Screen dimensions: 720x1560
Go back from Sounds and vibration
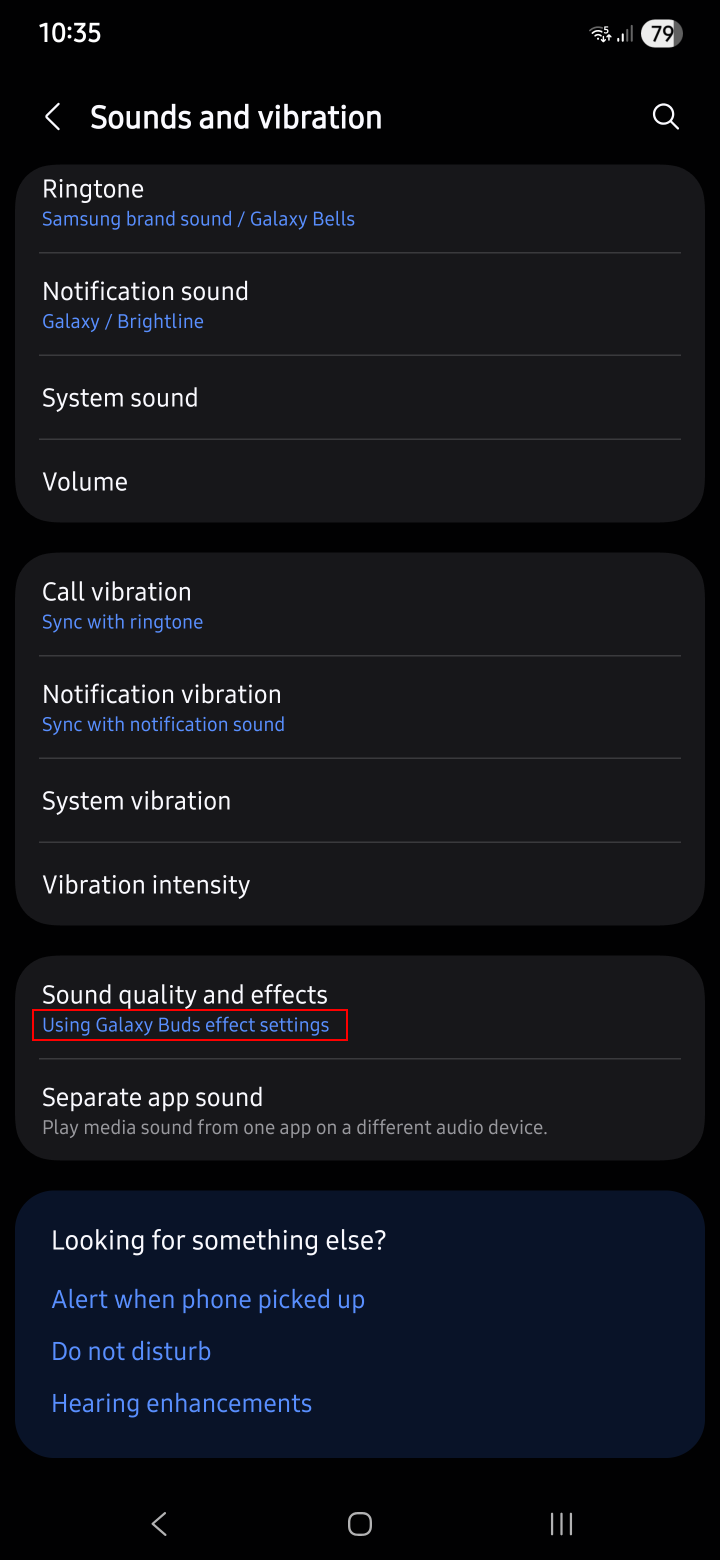tap(53, 117)
